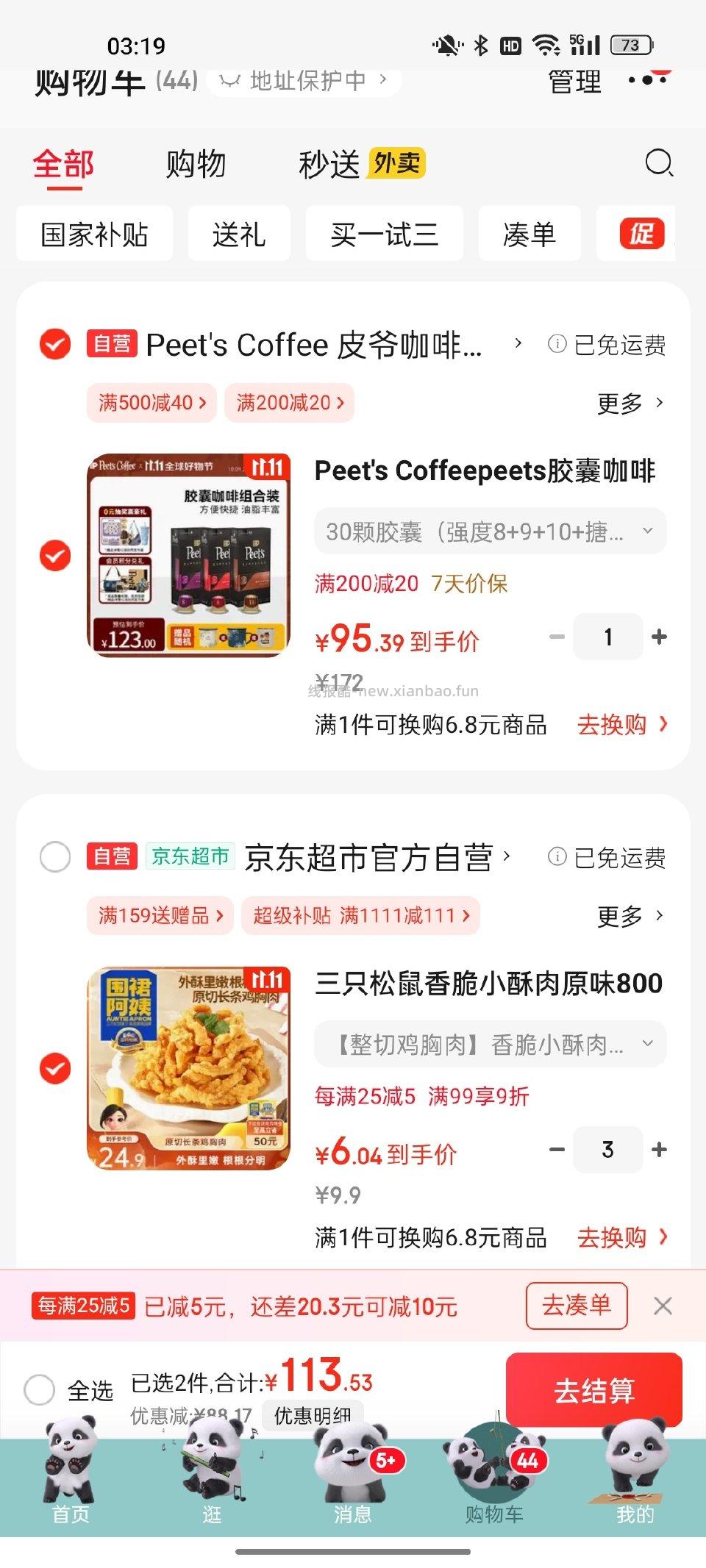This screenshot has width=706, height=1568.
Task: Switch to the 秒送 tab
Action: tap(332, 164)
